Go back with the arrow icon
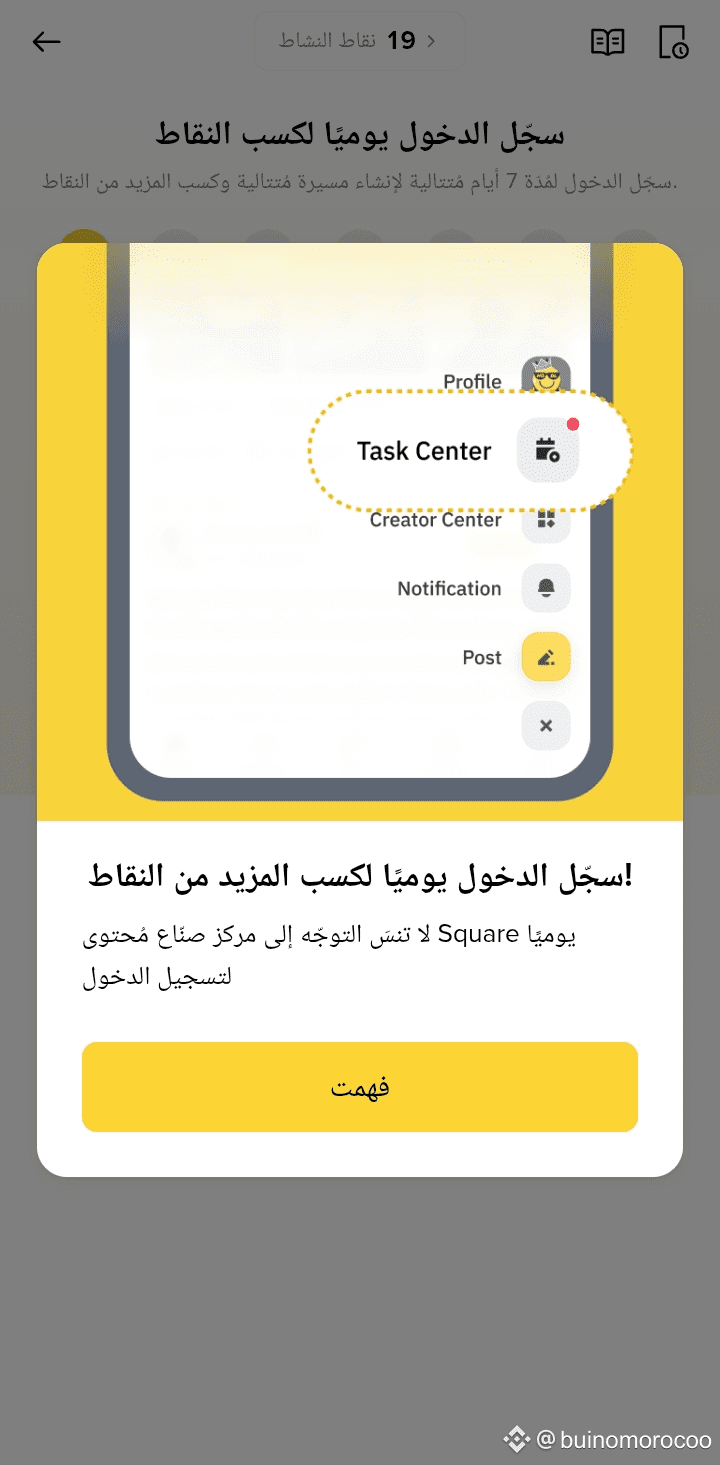This screenshot has width=720, height=1465. pos(47,41)
